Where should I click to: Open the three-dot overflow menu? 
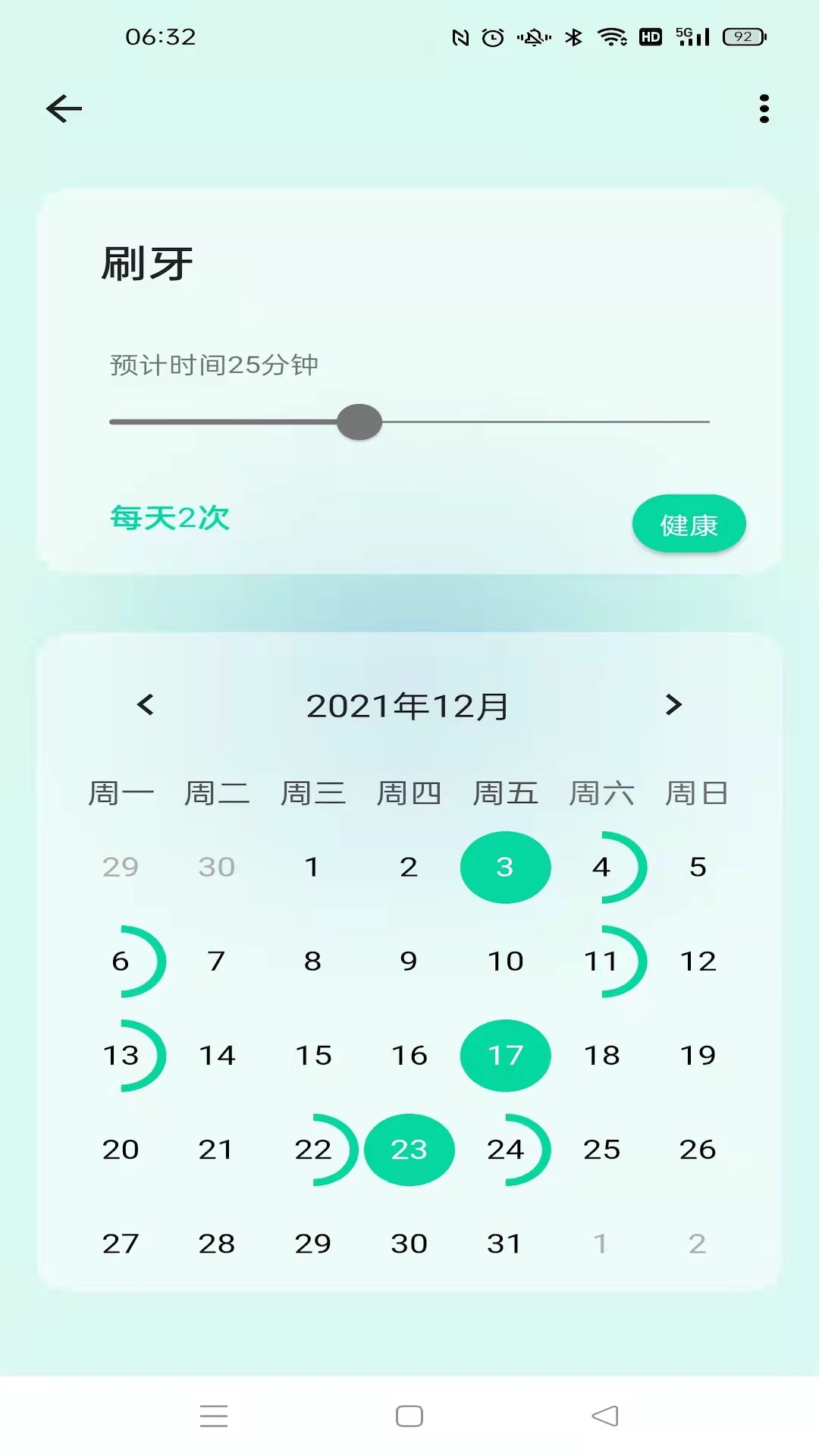[764, 108]
